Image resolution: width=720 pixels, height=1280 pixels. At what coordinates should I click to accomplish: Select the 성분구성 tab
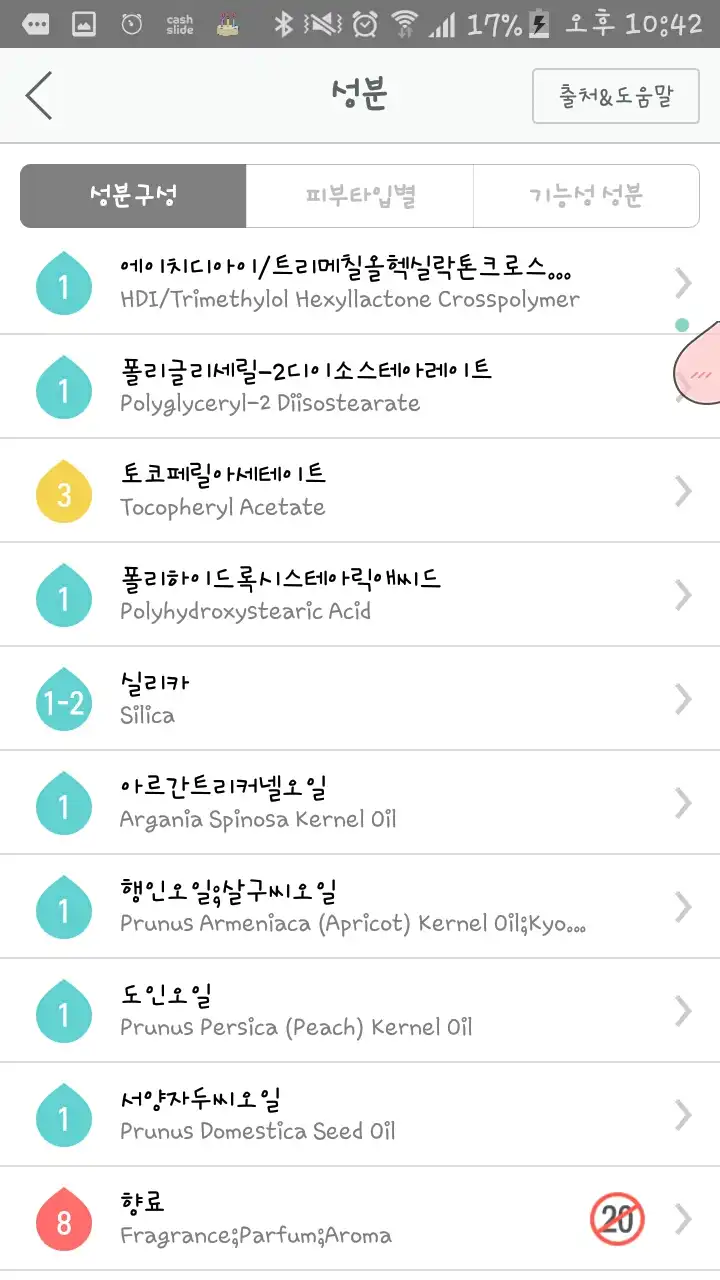coord(133,196)
